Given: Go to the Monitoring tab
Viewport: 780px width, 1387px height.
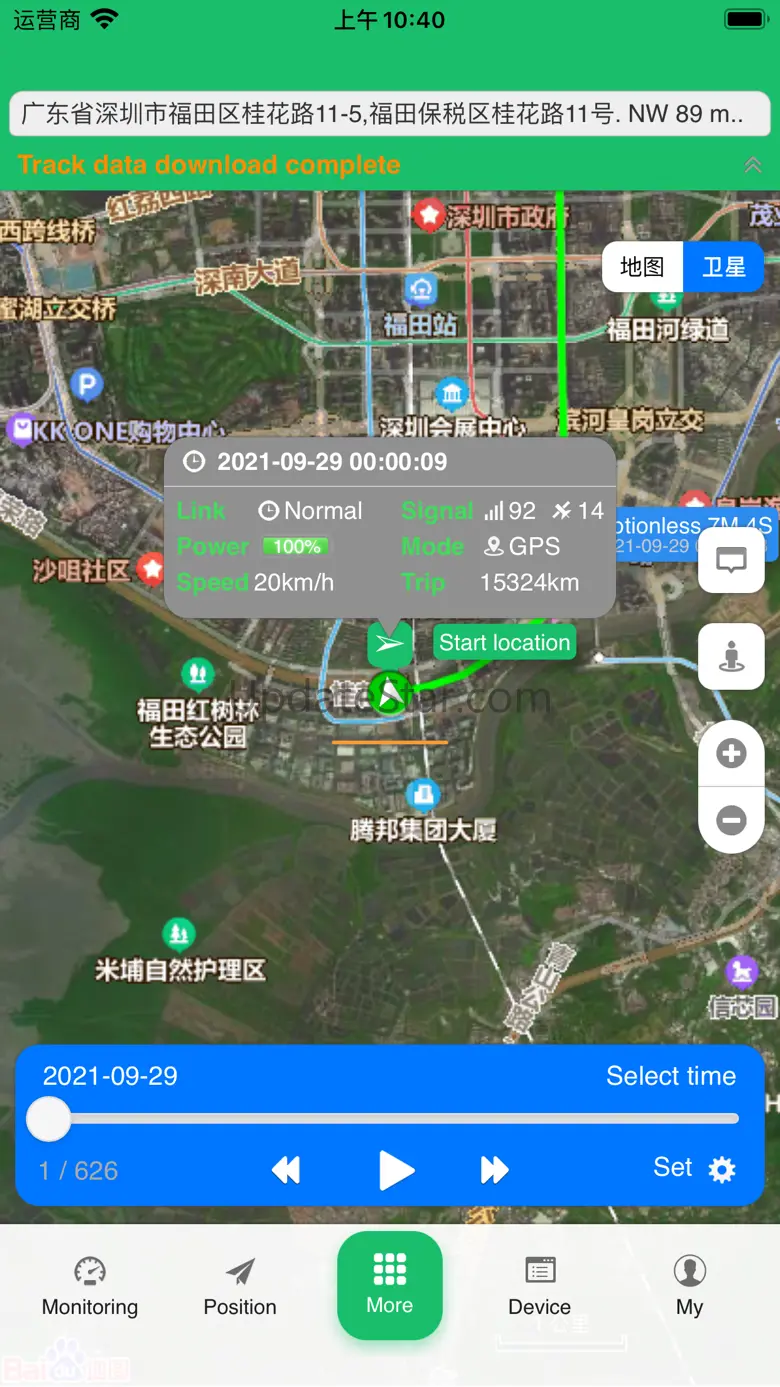Looking at the screenshot, I should pyautogui.click(x=90, y=1287).
